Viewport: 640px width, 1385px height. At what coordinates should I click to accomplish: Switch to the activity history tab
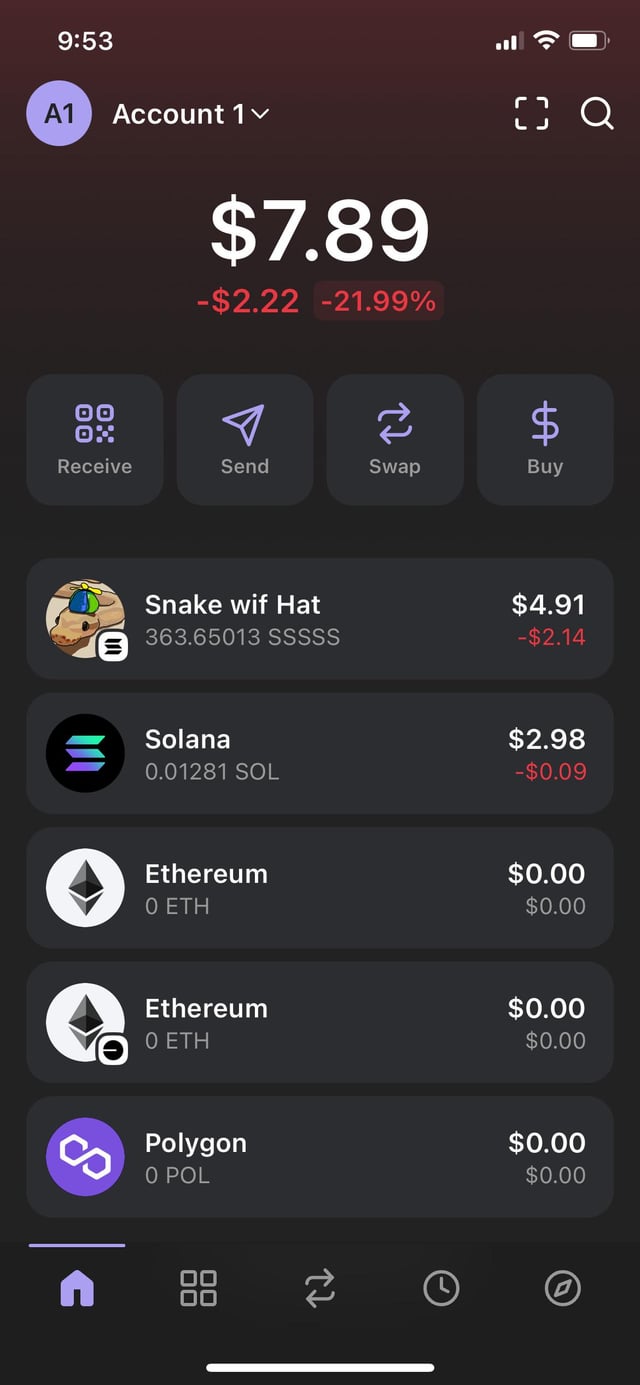tap(441, 1288)
